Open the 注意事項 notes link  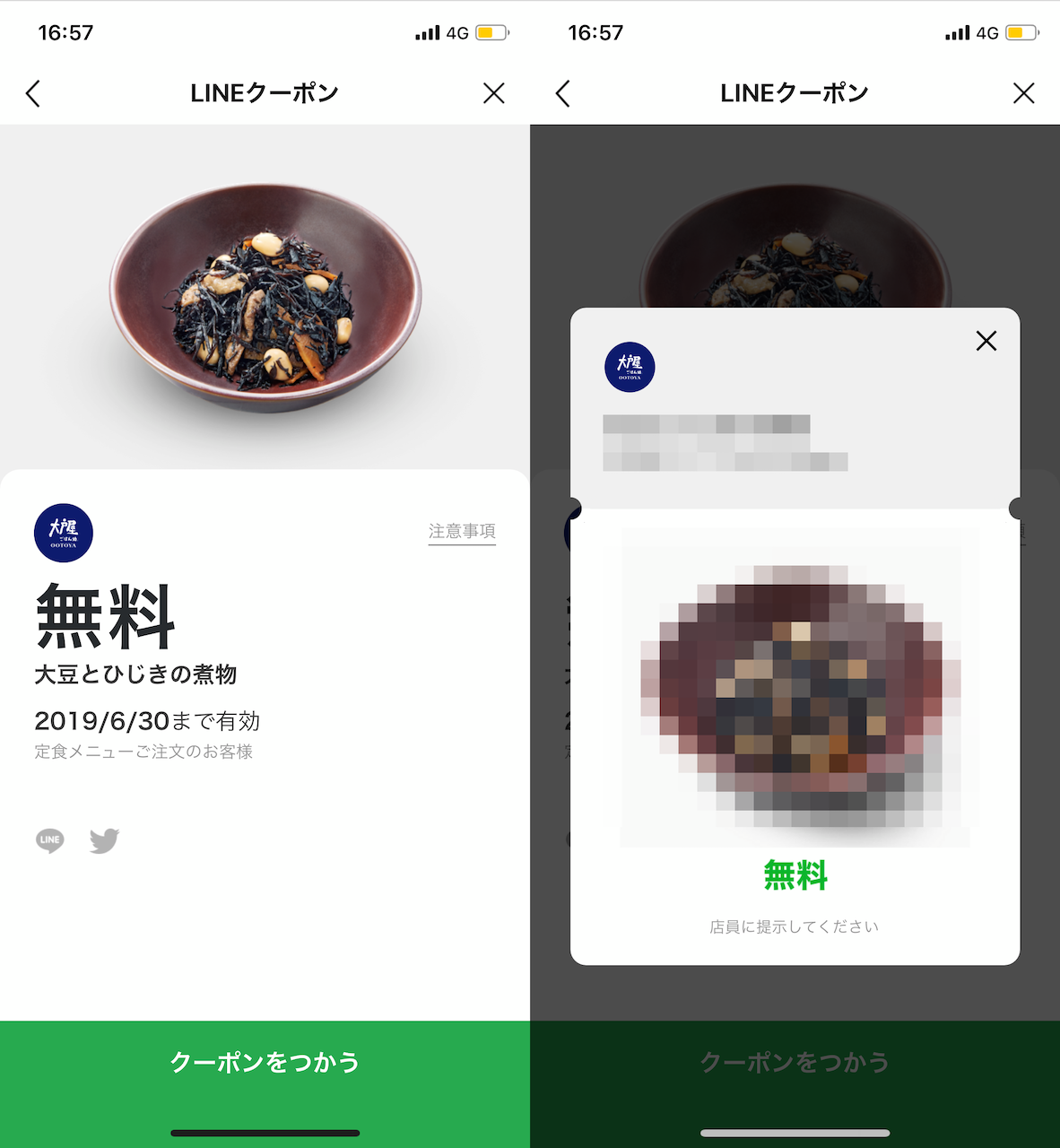tap(462, 531)
